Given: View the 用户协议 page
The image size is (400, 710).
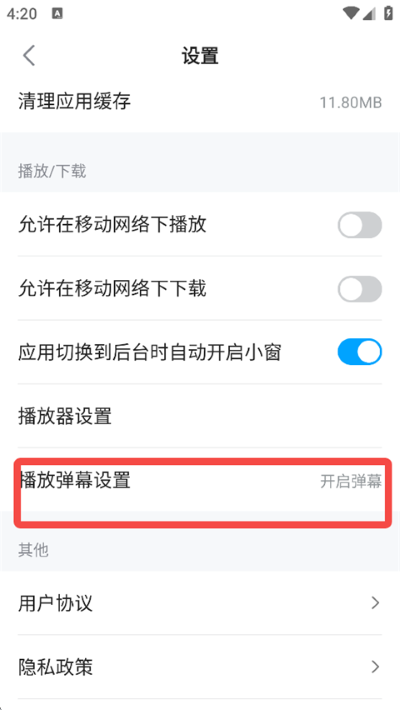Looking at the screenshot, I should [200, 603].
